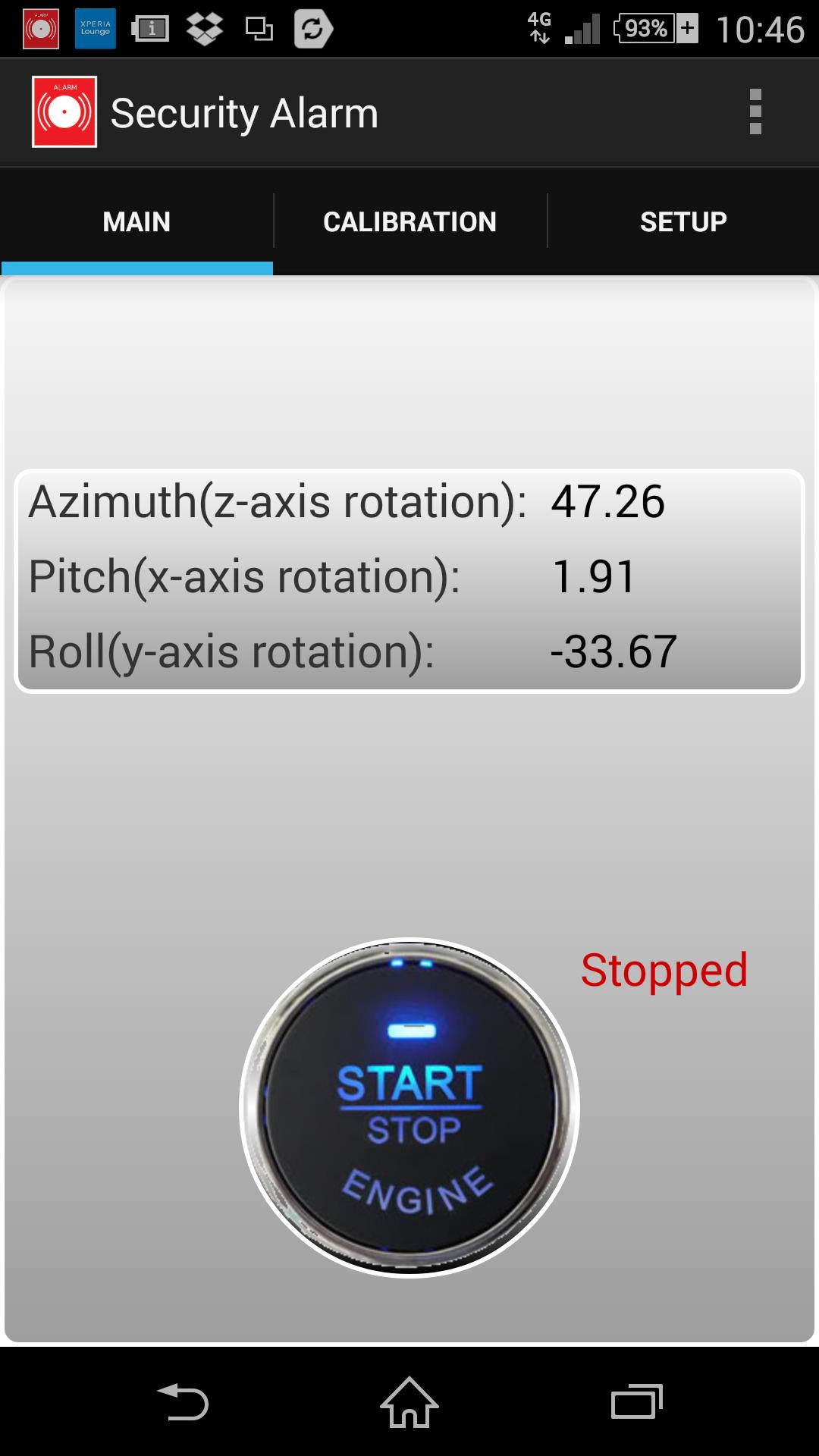
Task: Open the recent apps view
Action: [636, 1402]
